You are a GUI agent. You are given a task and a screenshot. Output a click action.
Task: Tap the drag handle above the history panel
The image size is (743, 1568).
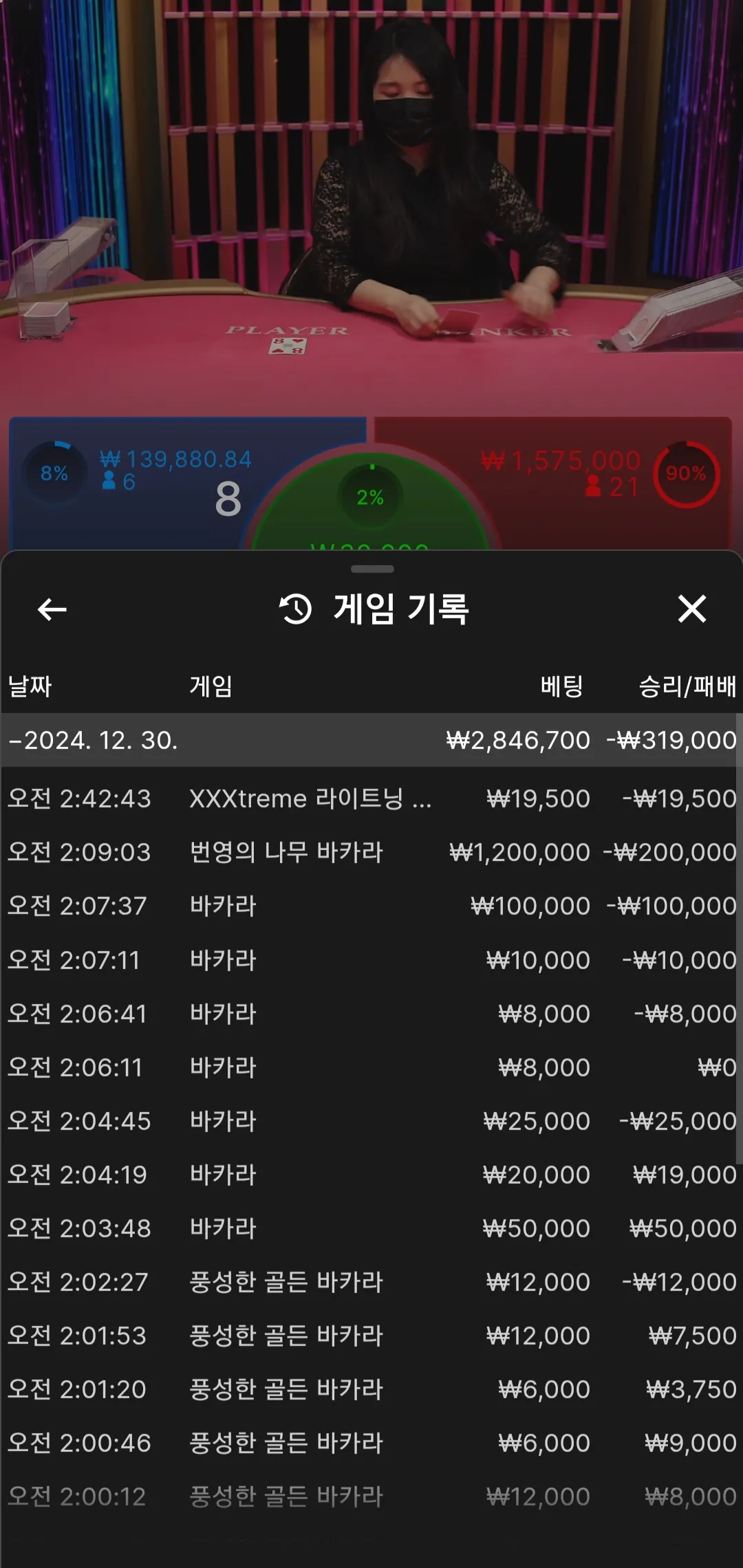click(372, 569)
